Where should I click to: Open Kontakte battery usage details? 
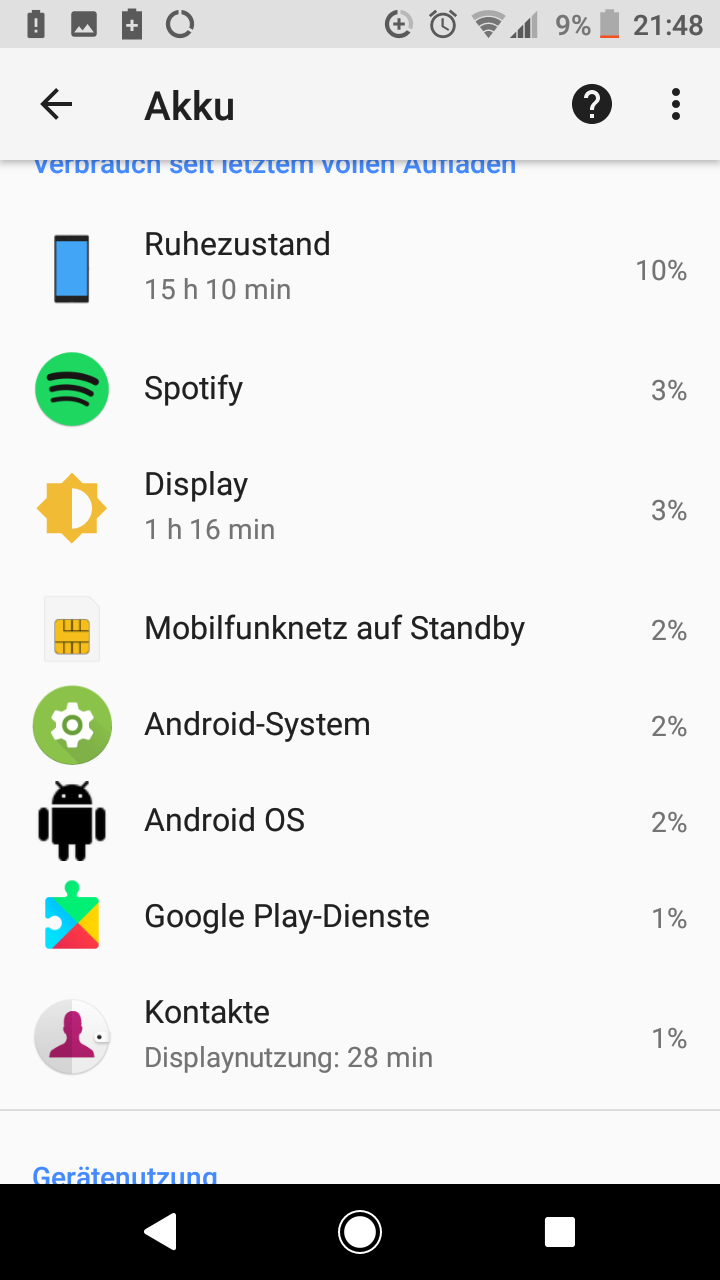pos(360,1036)
